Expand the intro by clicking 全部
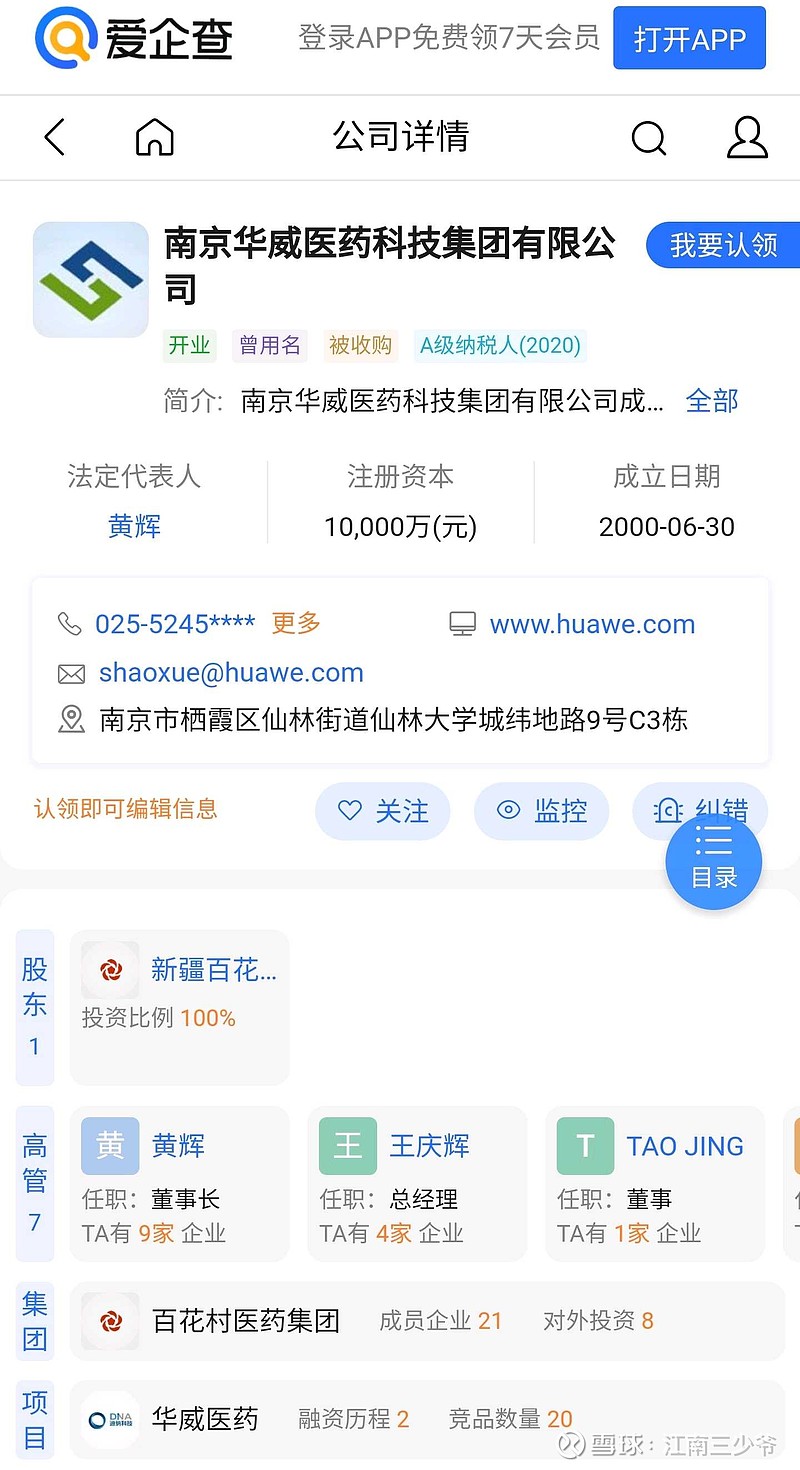The height and width of the screenshot is (1470, 800). pyautogui.click(x=712, y=400)
